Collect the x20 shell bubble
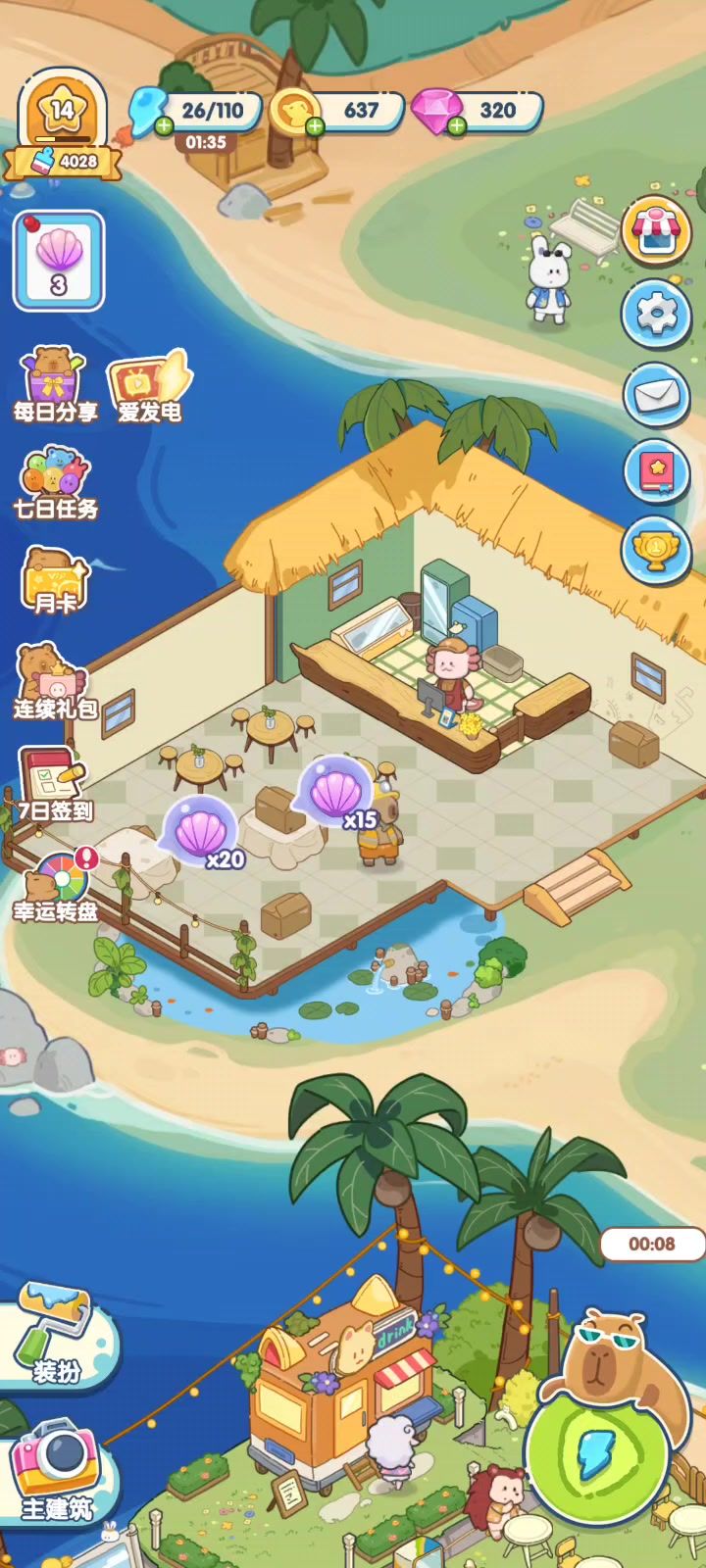 200,829
